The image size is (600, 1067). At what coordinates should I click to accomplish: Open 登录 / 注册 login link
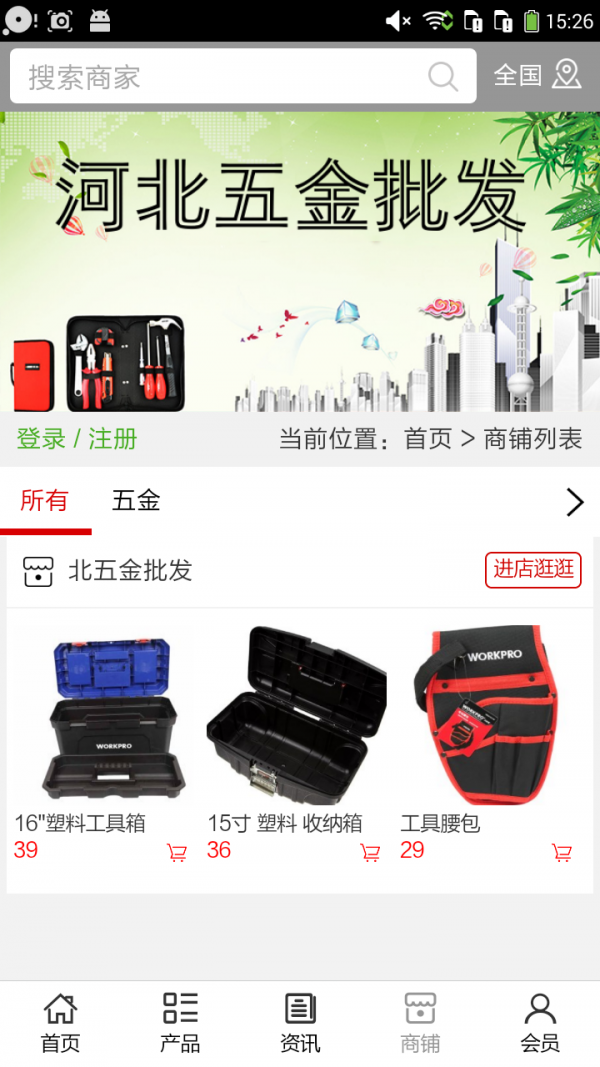(x=77, y=439)
